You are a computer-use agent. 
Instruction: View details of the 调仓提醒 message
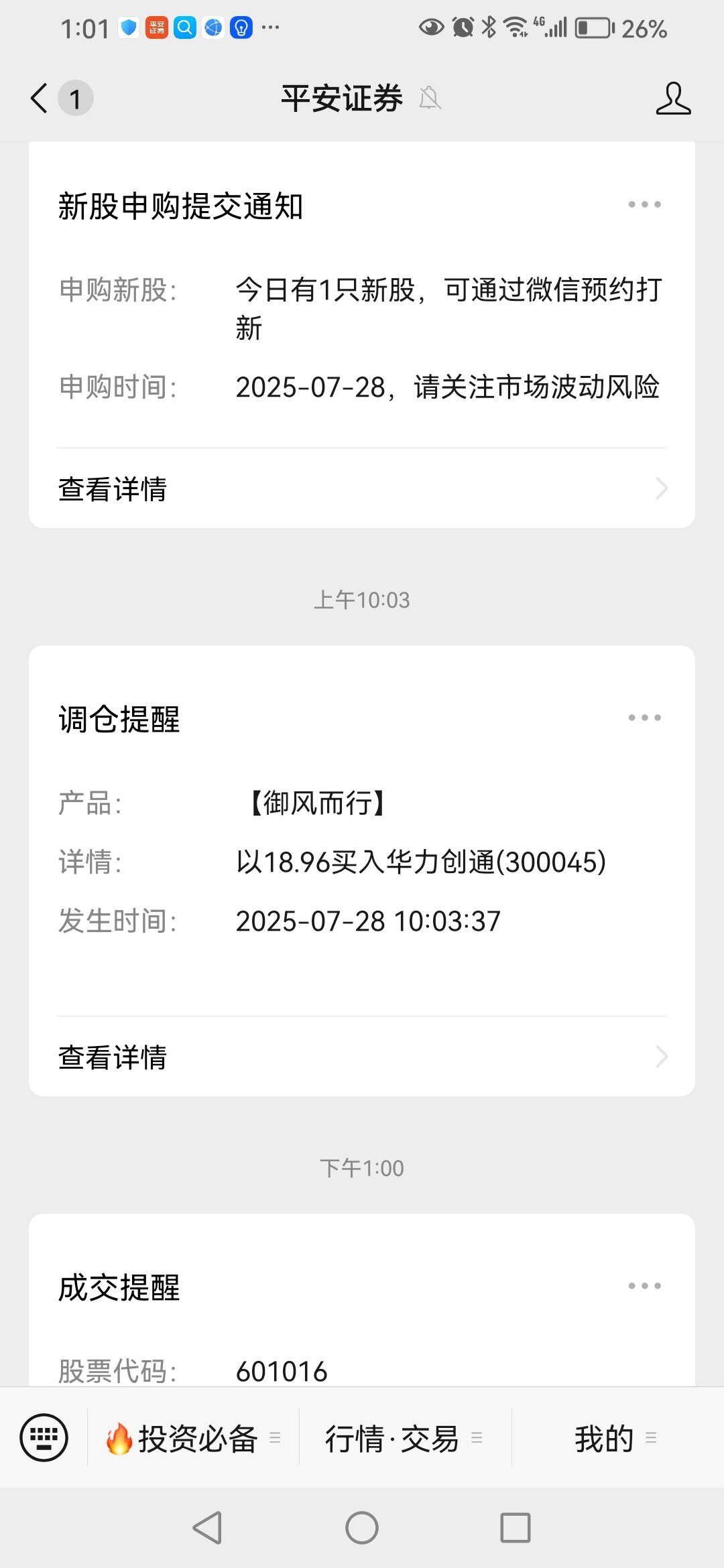(362, 1057)
